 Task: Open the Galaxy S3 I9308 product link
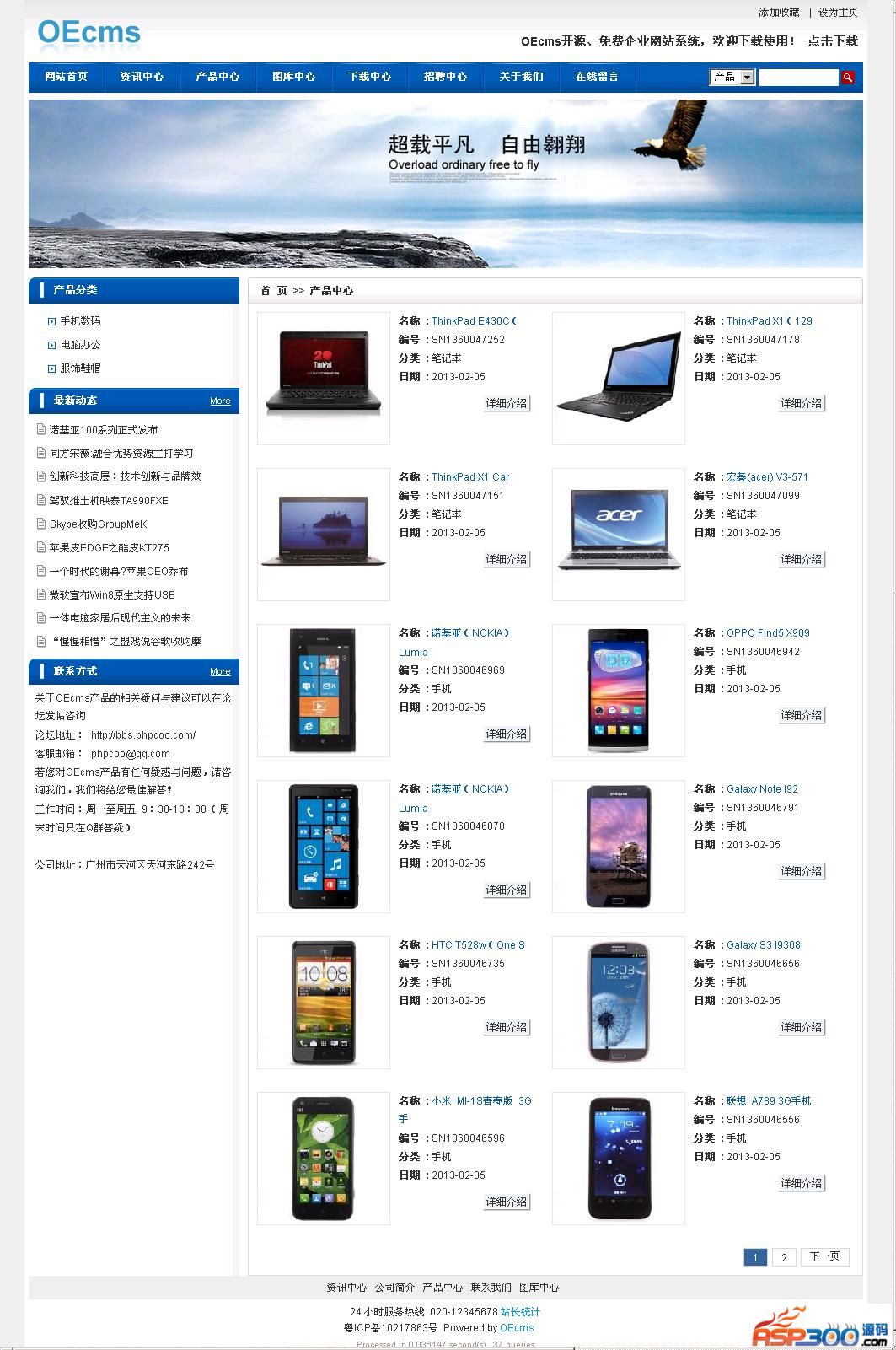click(x=763, y=945)
